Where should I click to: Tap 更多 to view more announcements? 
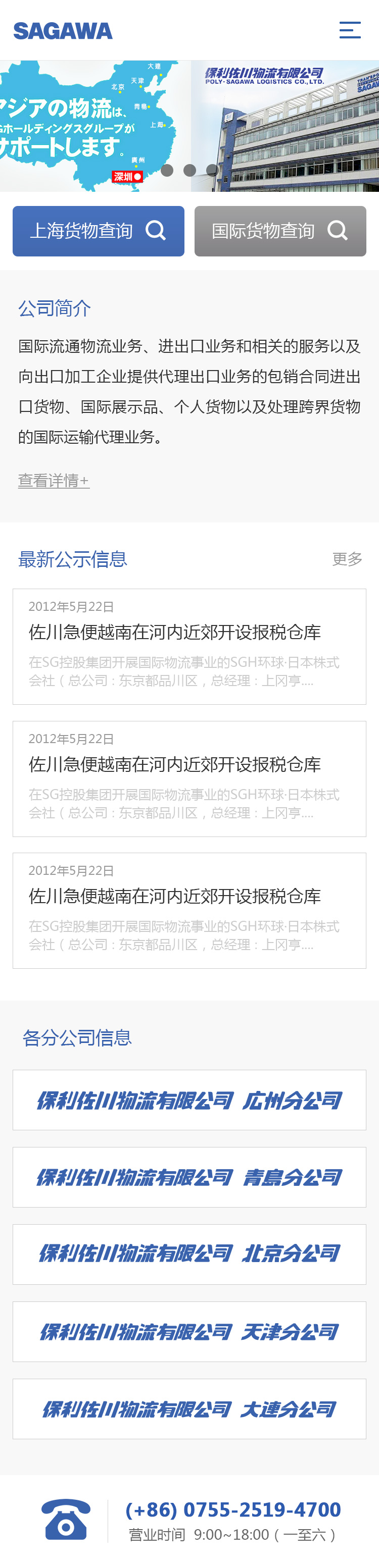click(x=347, y=559)
